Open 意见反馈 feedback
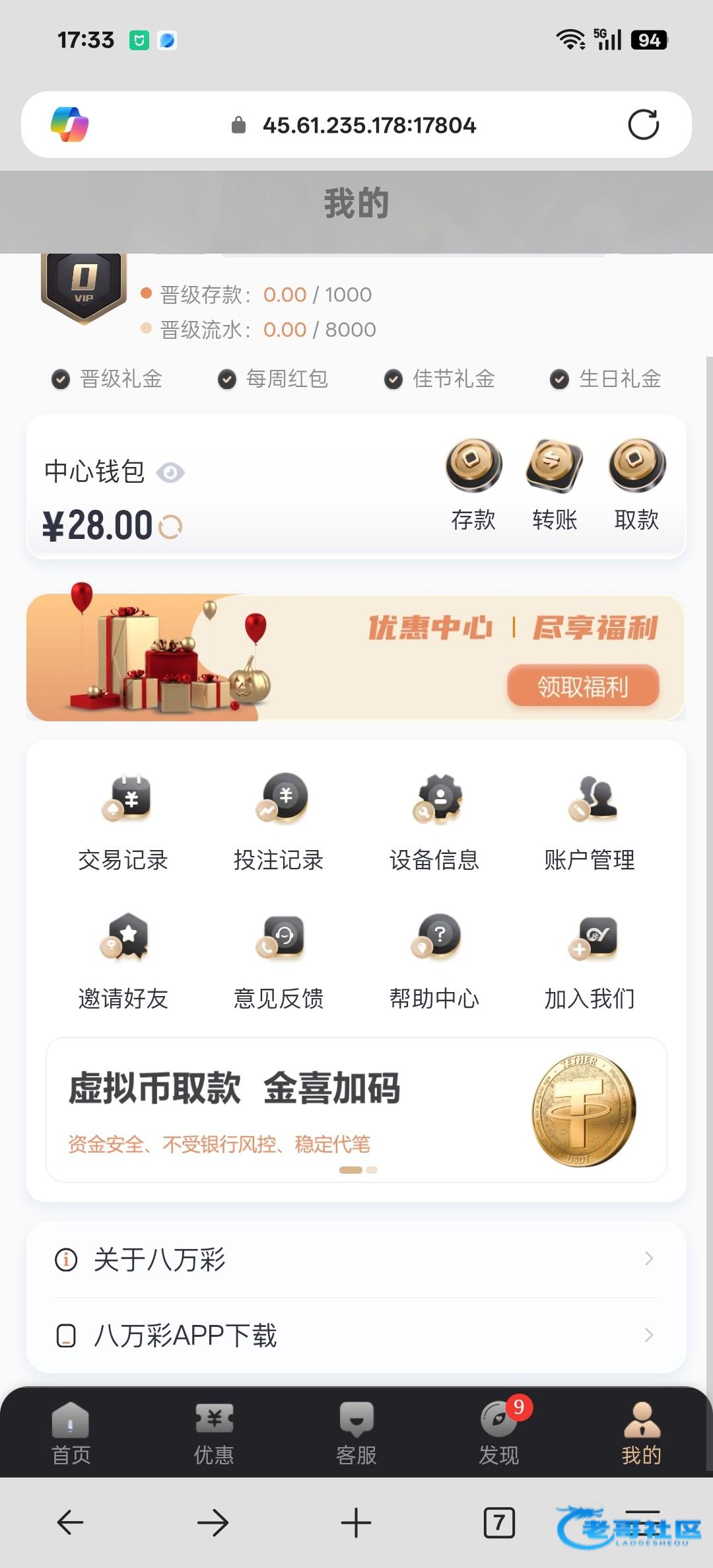The height and width of the screenshot is (1568, 713). click(x=279, y=960)
